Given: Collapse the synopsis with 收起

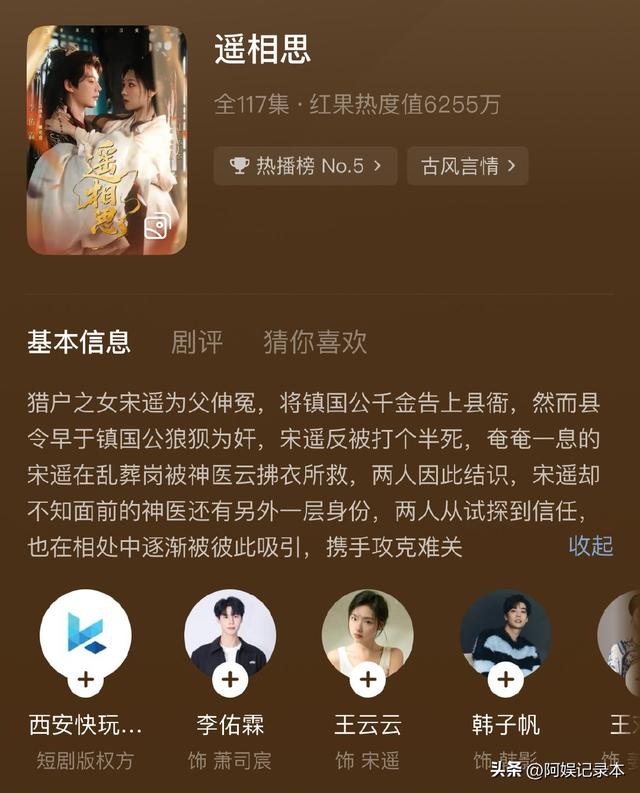Looking at the screenshot, I should pyautogui.click(x=590, y=545).
